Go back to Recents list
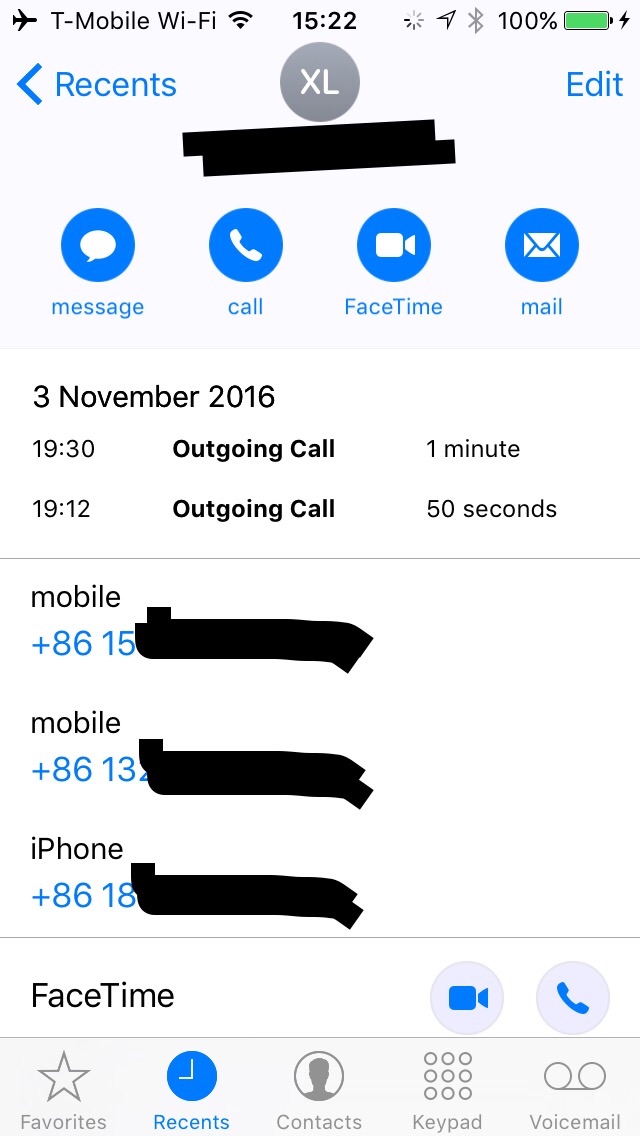The image size is (640, 1136). [x=96, y=85]
